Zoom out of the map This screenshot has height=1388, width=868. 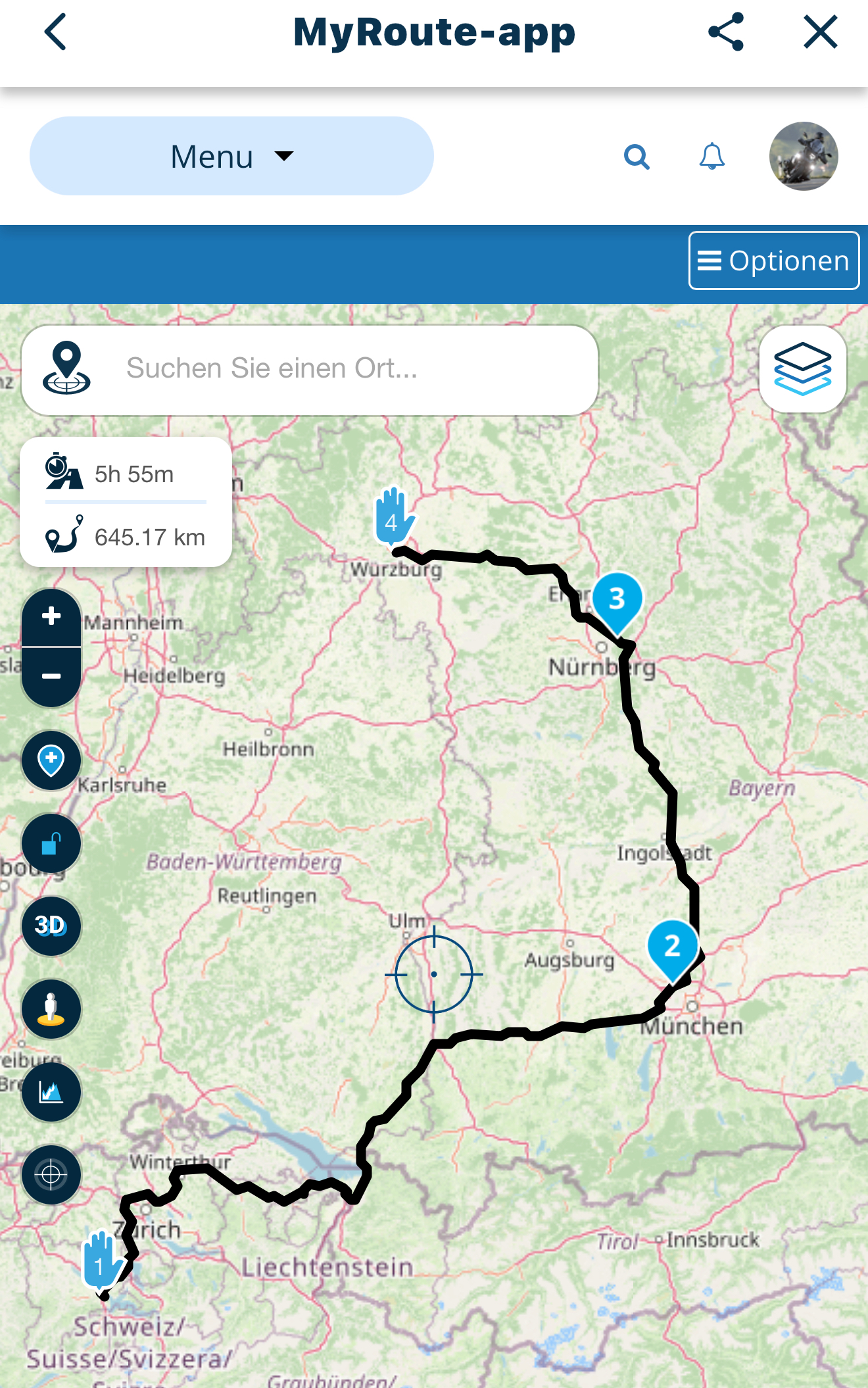(x=51, y=676)
